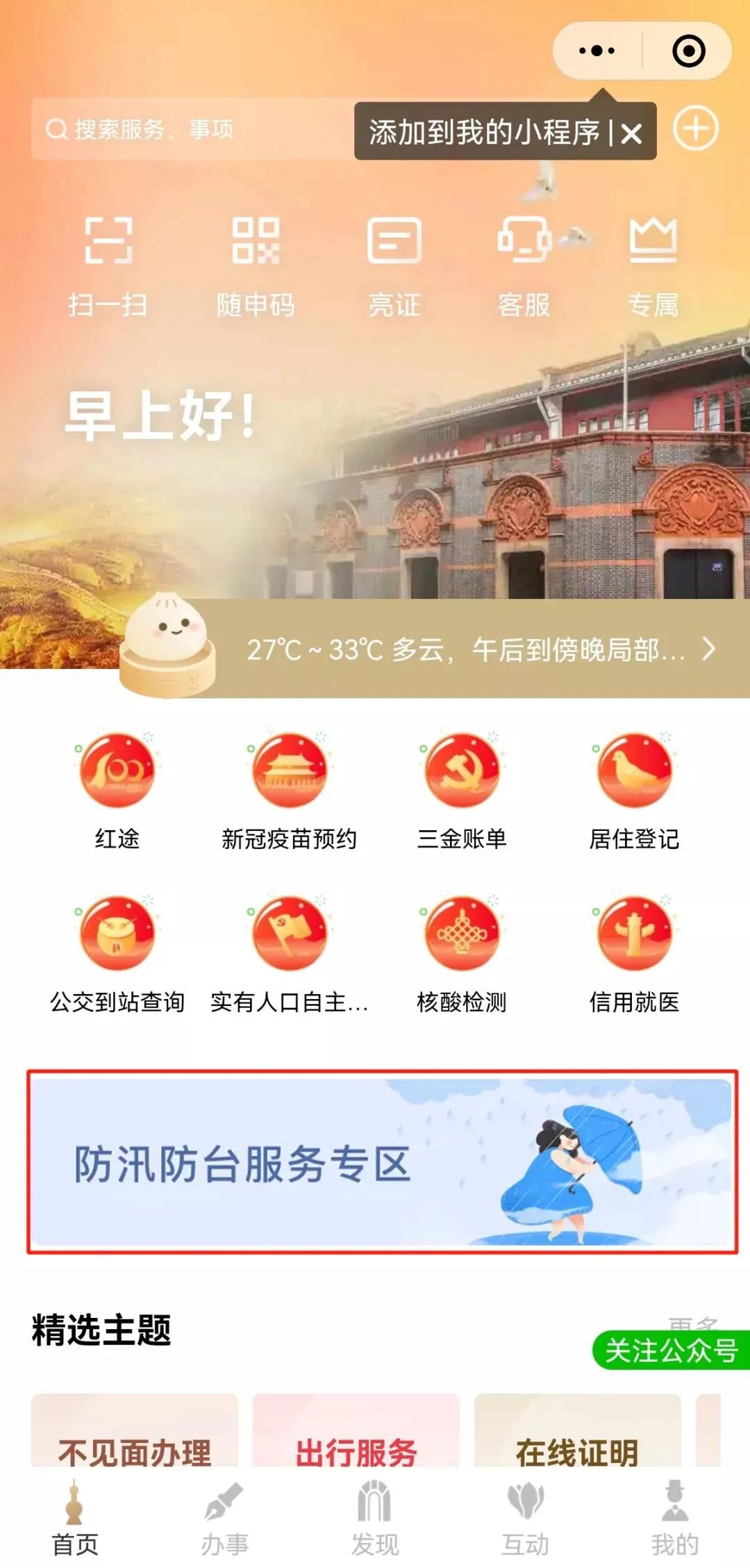The image size is (750, 1568).
Task: Contact 客服 customer service
Action: coord(524,265)
